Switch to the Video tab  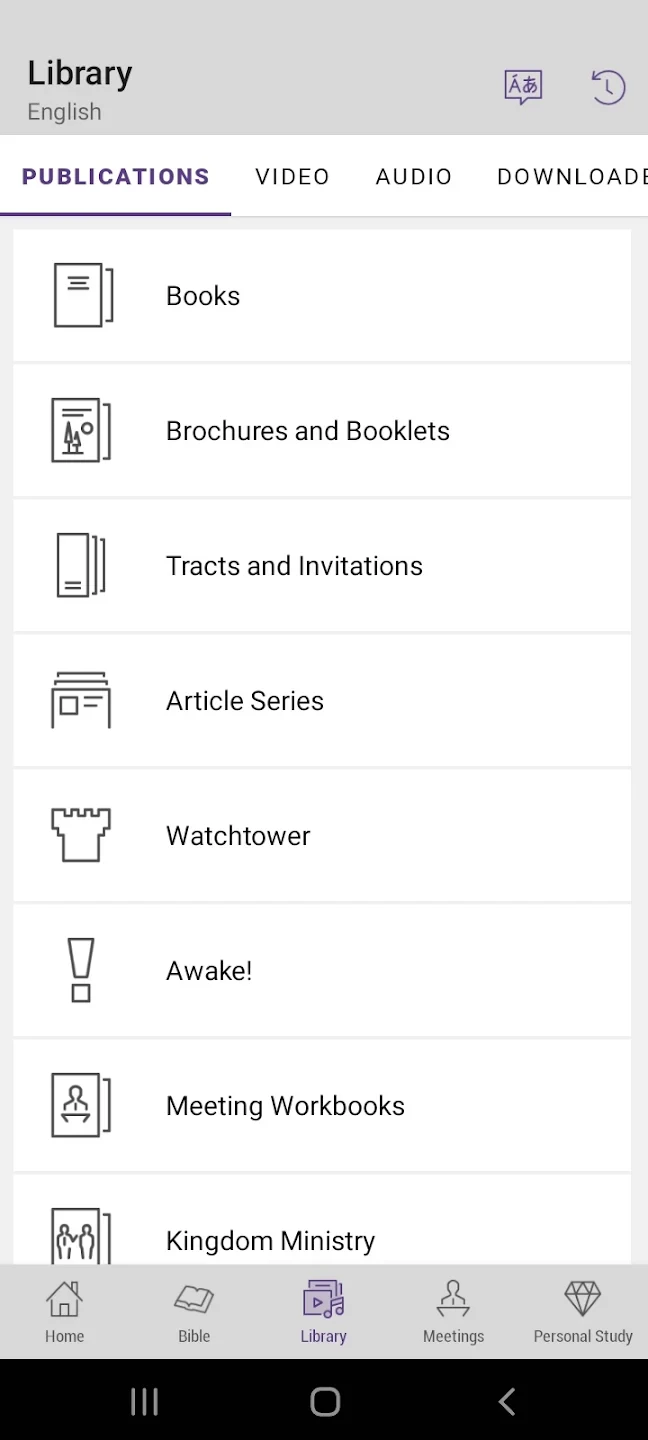[292, 177]
